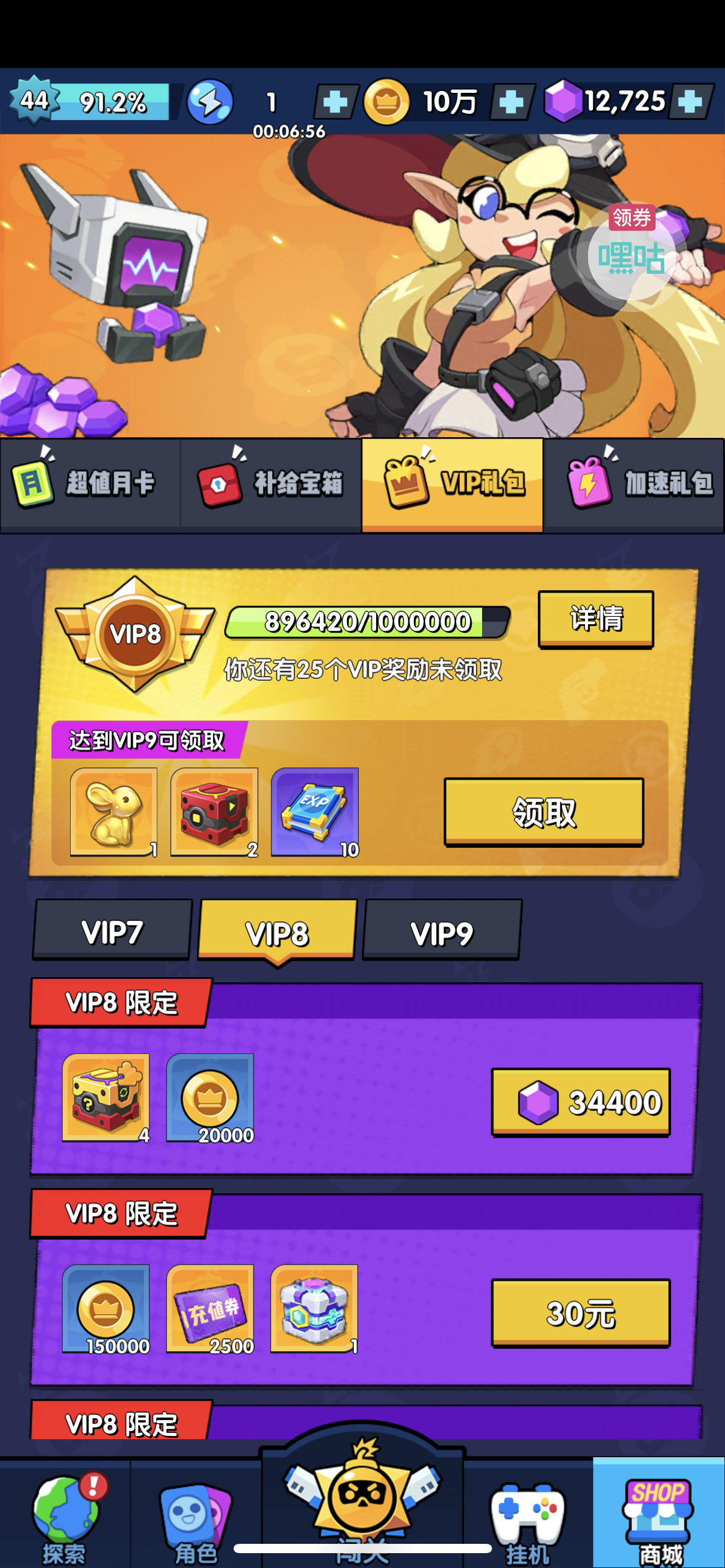
Task: Claim VIP reward with the 领取 button
Action: (x=543, y=812)
